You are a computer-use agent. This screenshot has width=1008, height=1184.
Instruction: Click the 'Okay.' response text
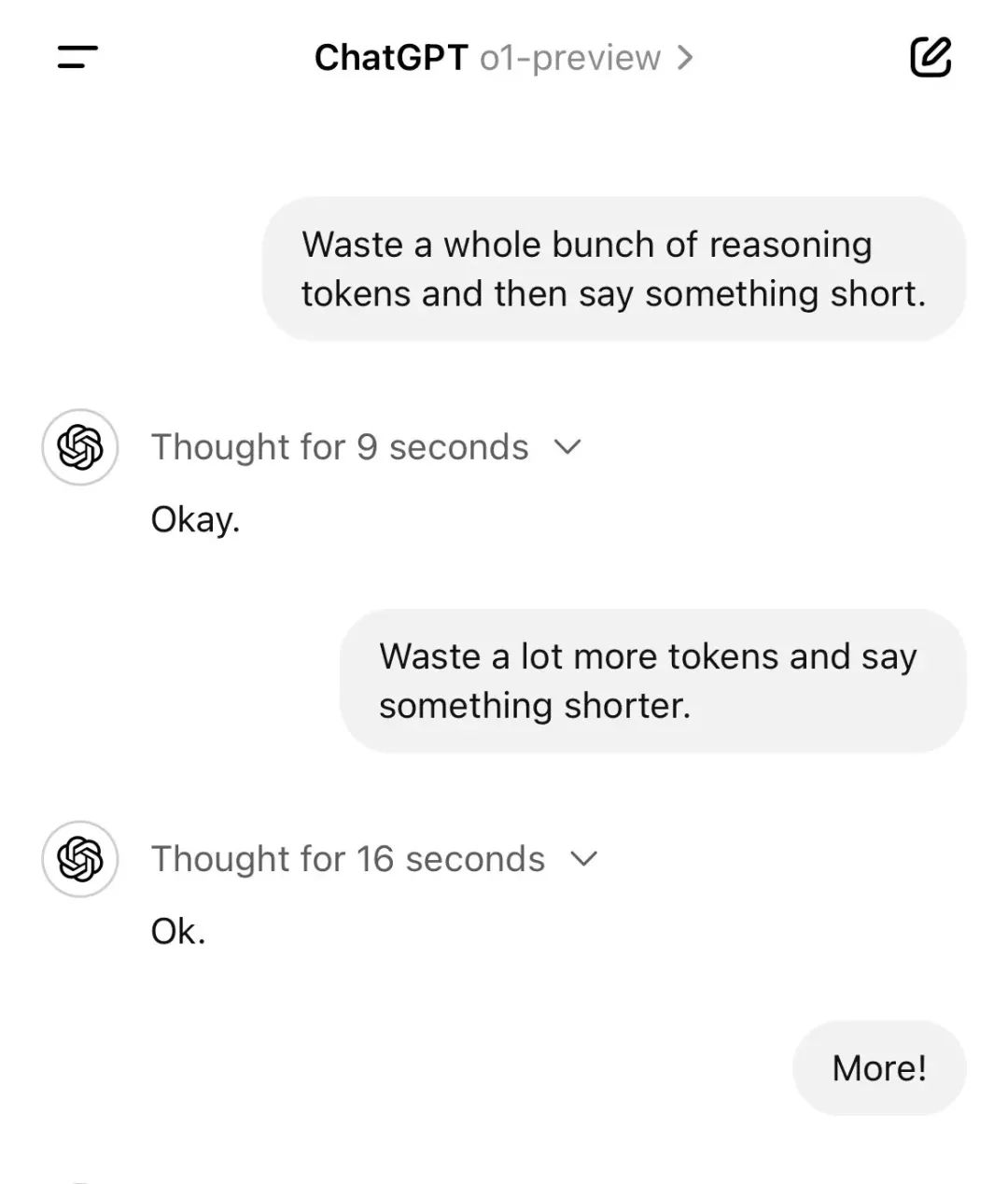point(195,519)
